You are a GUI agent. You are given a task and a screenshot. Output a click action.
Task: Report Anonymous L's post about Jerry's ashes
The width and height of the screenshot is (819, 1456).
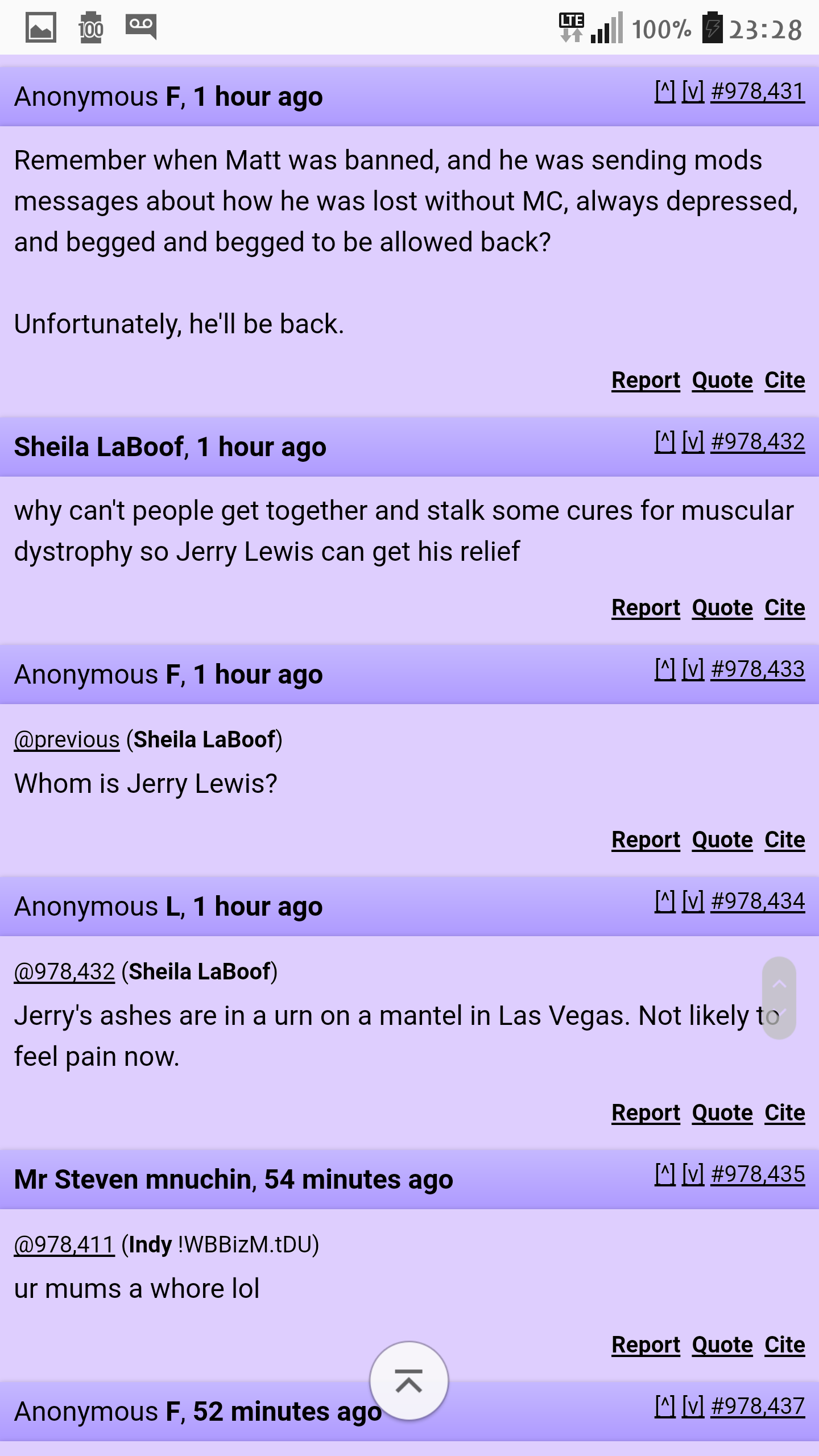(x=646, y=1112)
